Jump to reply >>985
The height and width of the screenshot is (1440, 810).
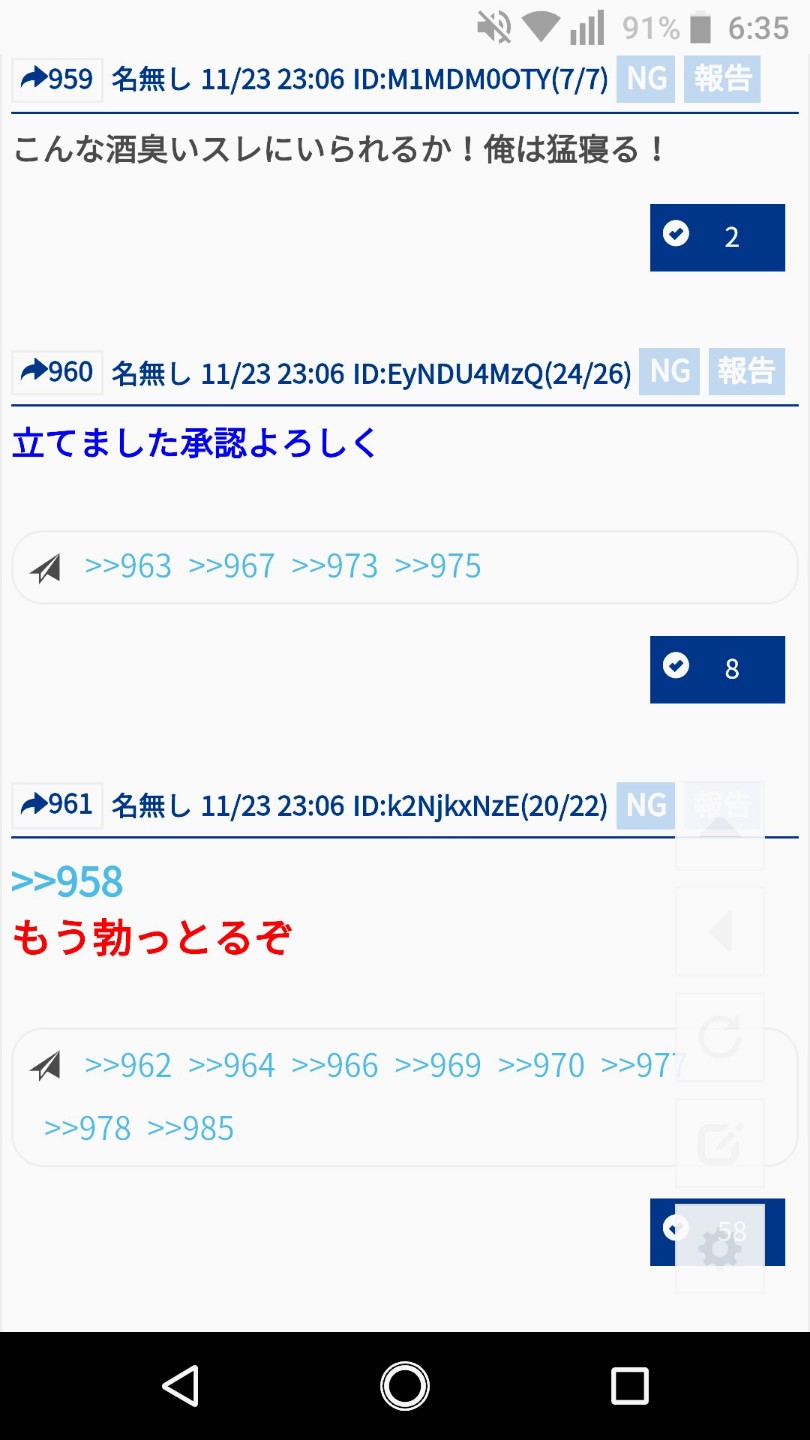click(x=190, y=1128)
